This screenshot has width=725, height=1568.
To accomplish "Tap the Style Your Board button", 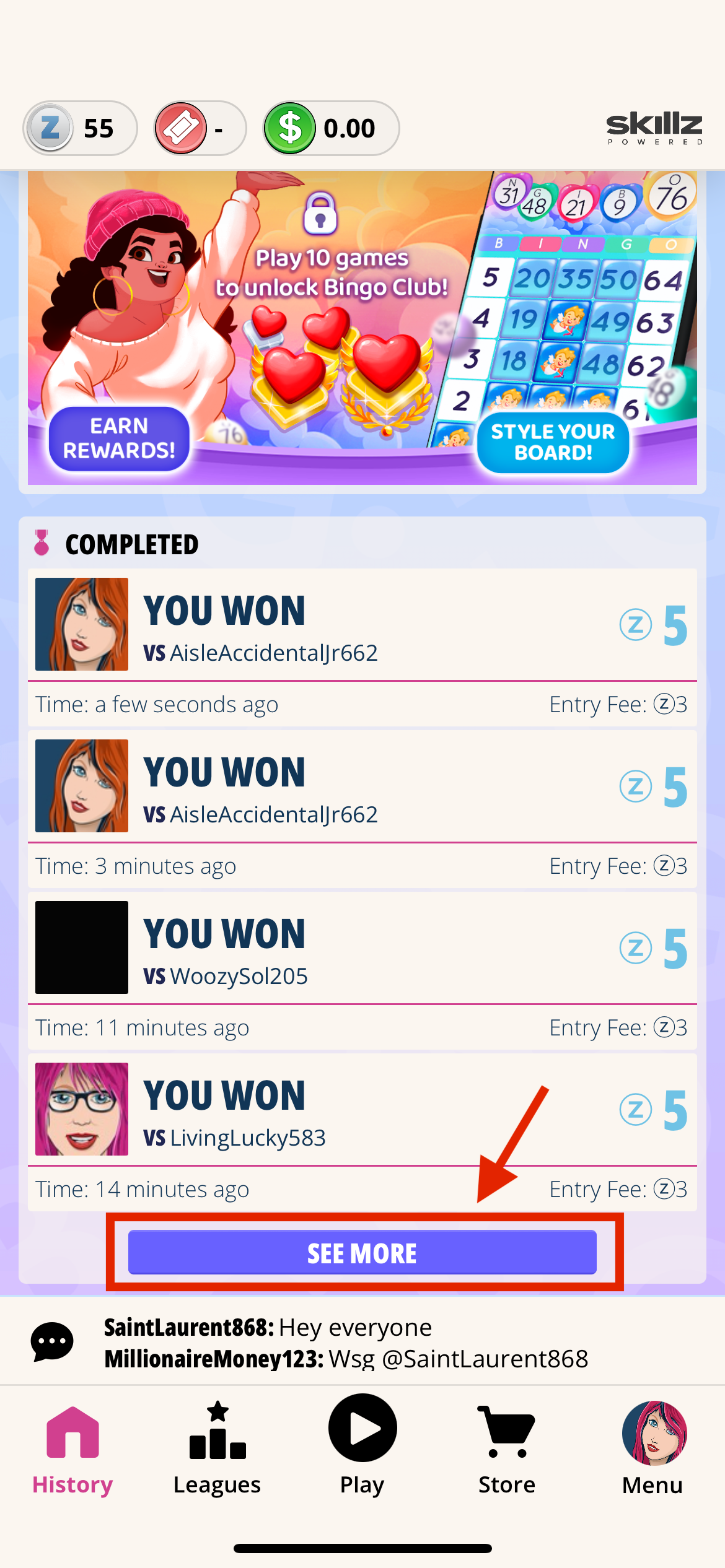I will click(x=553, y=442).
